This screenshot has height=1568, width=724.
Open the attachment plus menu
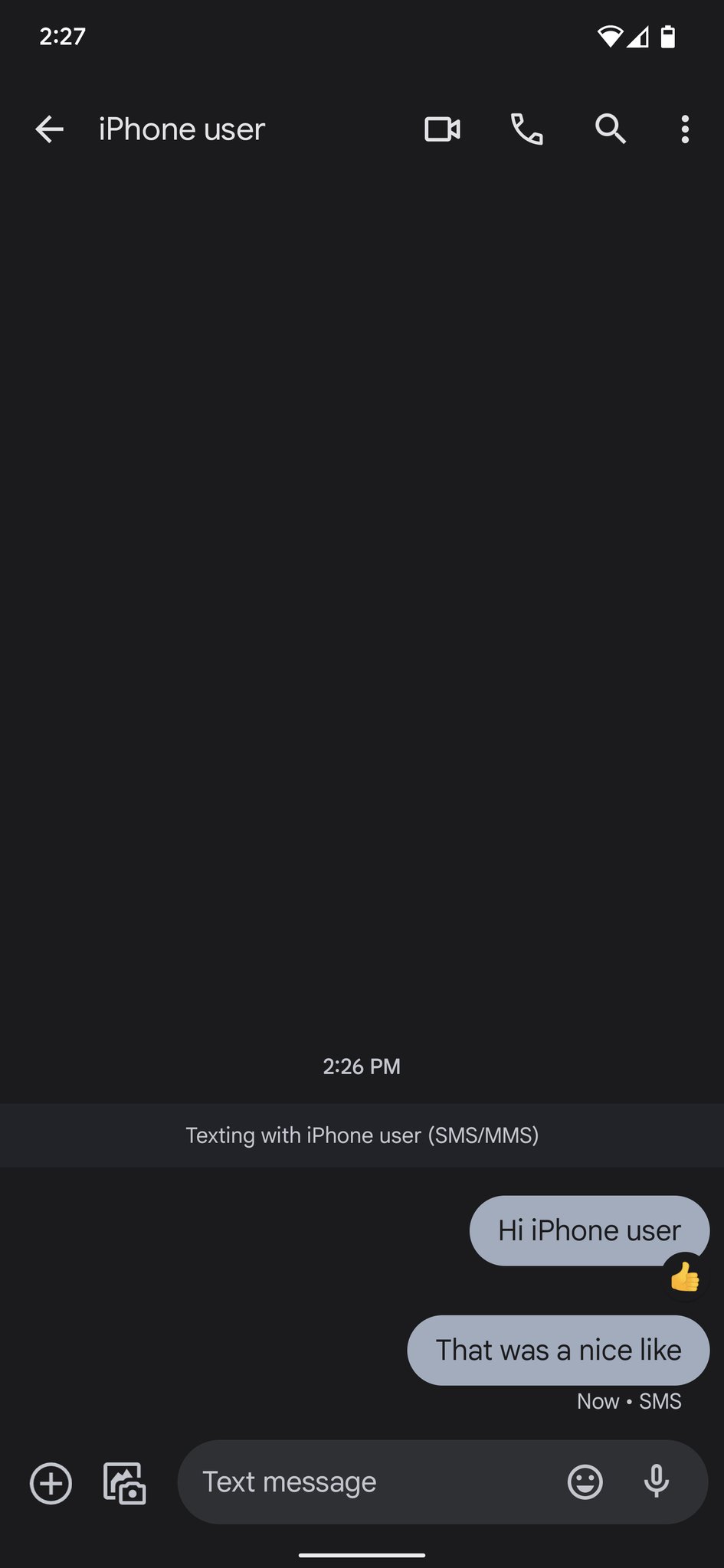51,1481
